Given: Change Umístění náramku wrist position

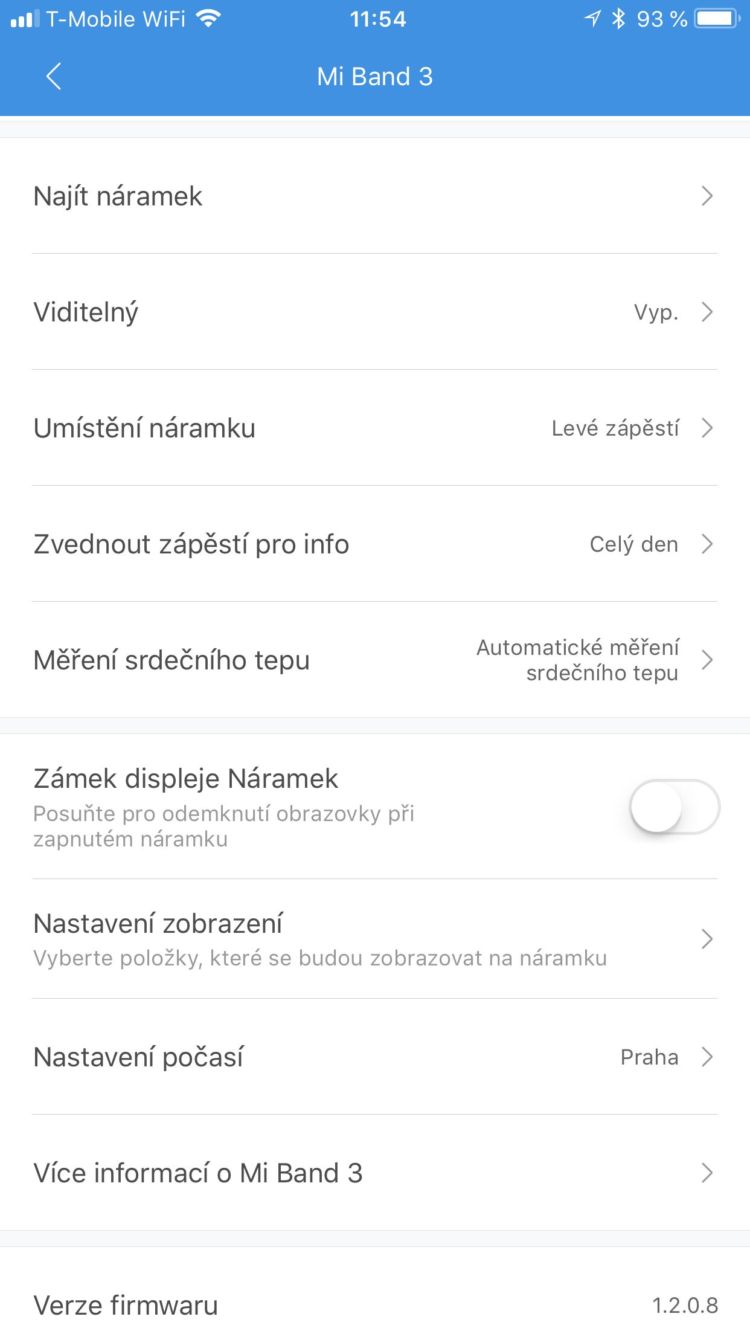Looking at the screenshot, I should pos(374,428).
